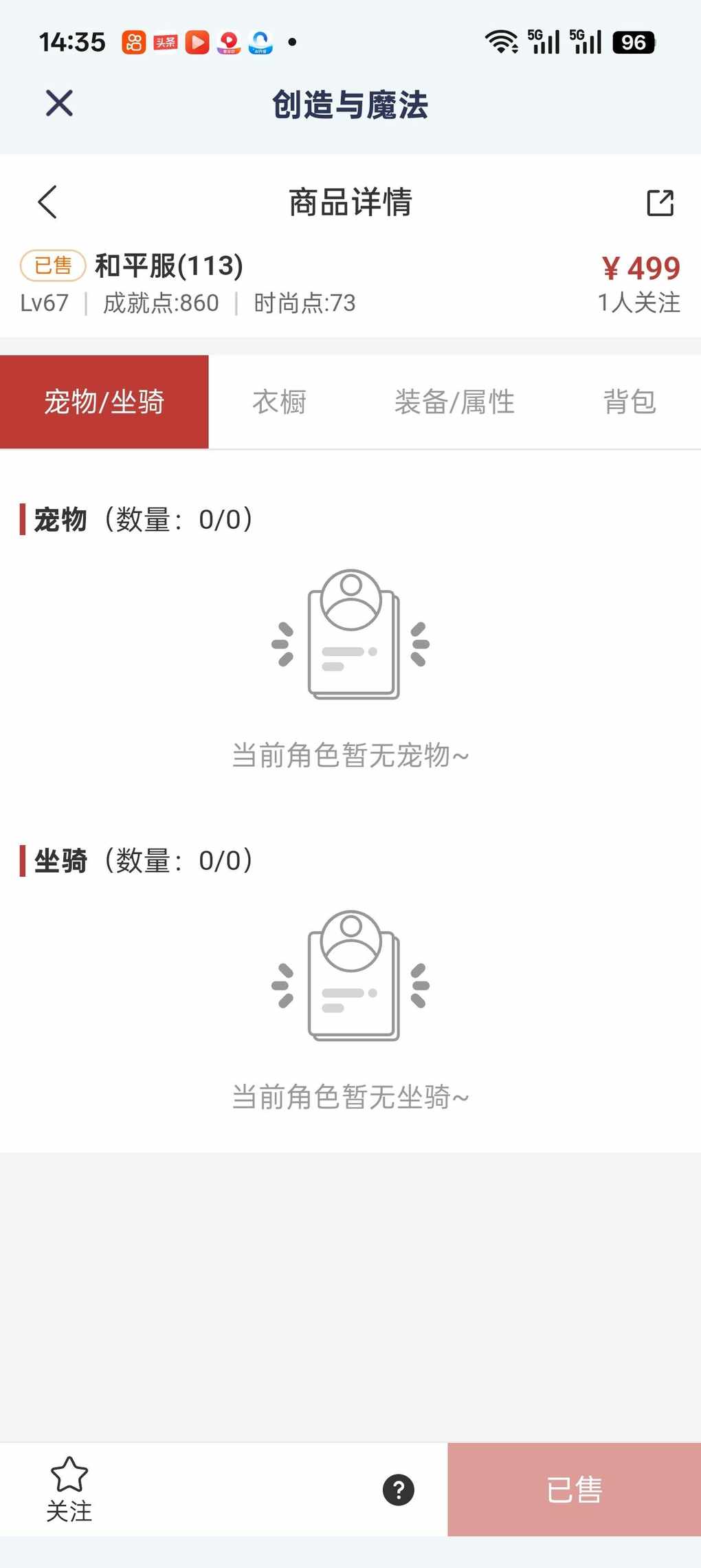701x1568 pixels.
Task: View the 背包 tab
Action: [629, 402]
